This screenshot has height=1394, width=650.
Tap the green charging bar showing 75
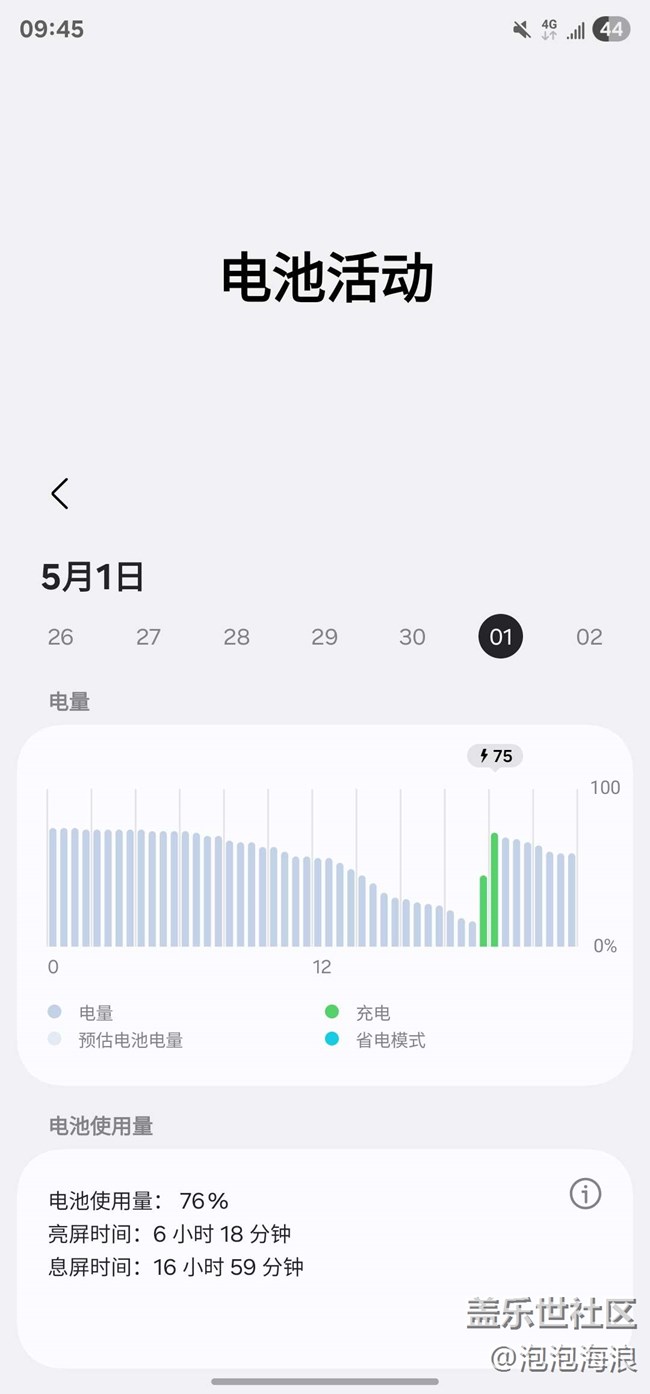pyautogui.click(x=494, y=889)
